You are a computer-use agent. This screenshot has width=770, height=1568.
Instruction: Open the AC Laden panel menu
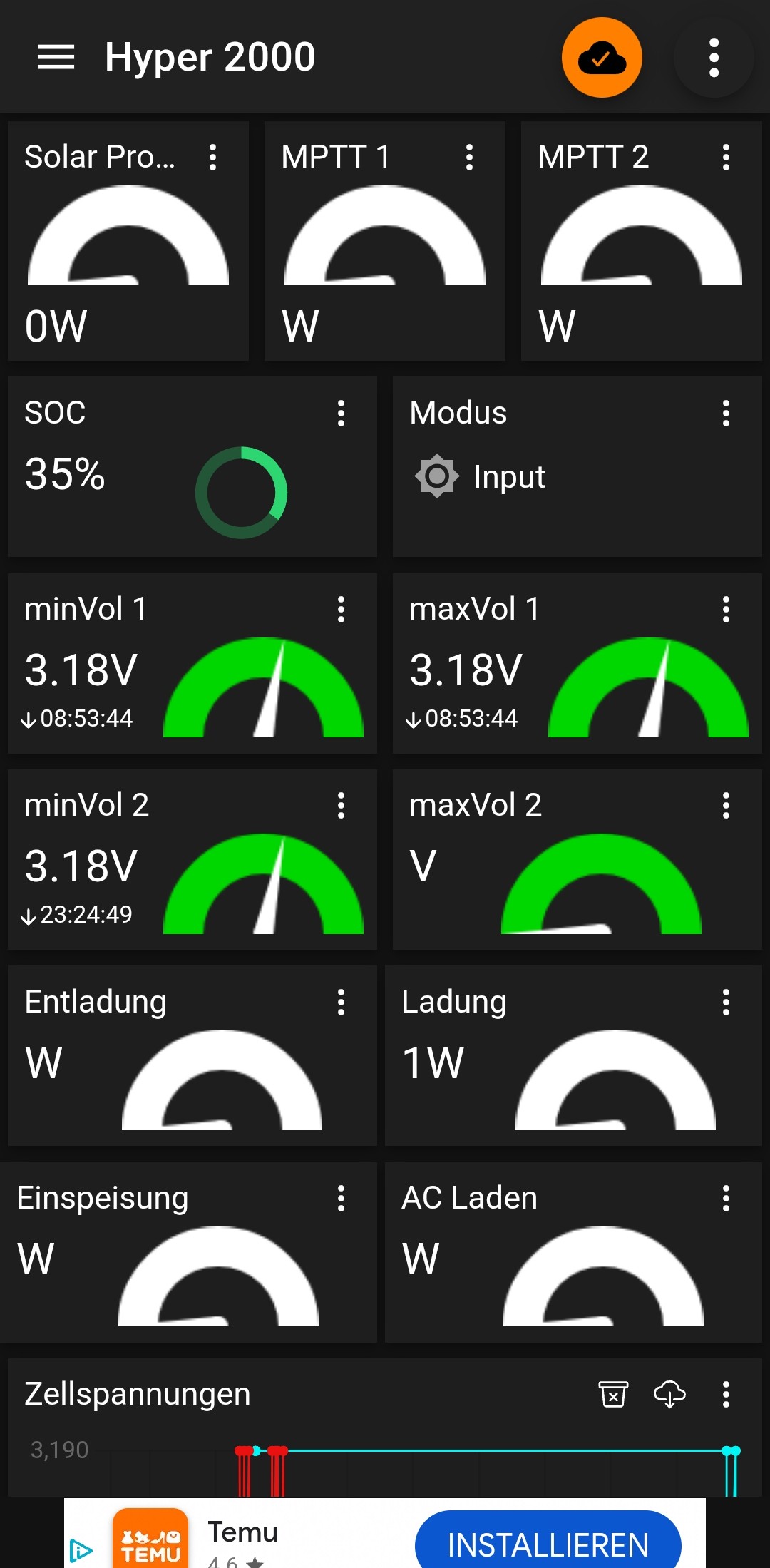coord(726,1199)
